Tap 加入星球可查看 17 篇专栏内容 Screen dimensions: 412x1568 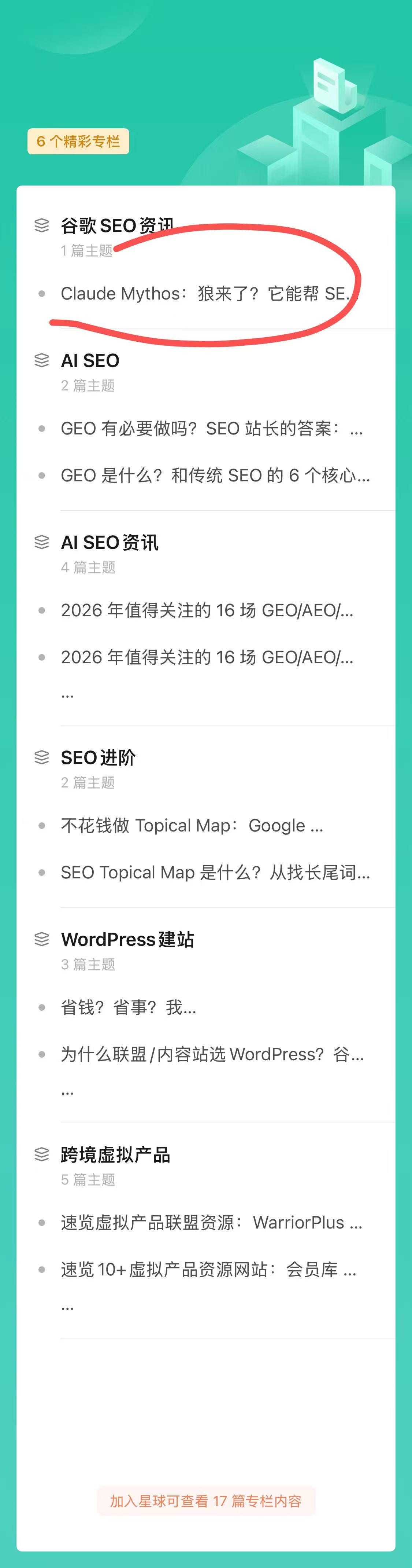click(x=206, y=1501)
